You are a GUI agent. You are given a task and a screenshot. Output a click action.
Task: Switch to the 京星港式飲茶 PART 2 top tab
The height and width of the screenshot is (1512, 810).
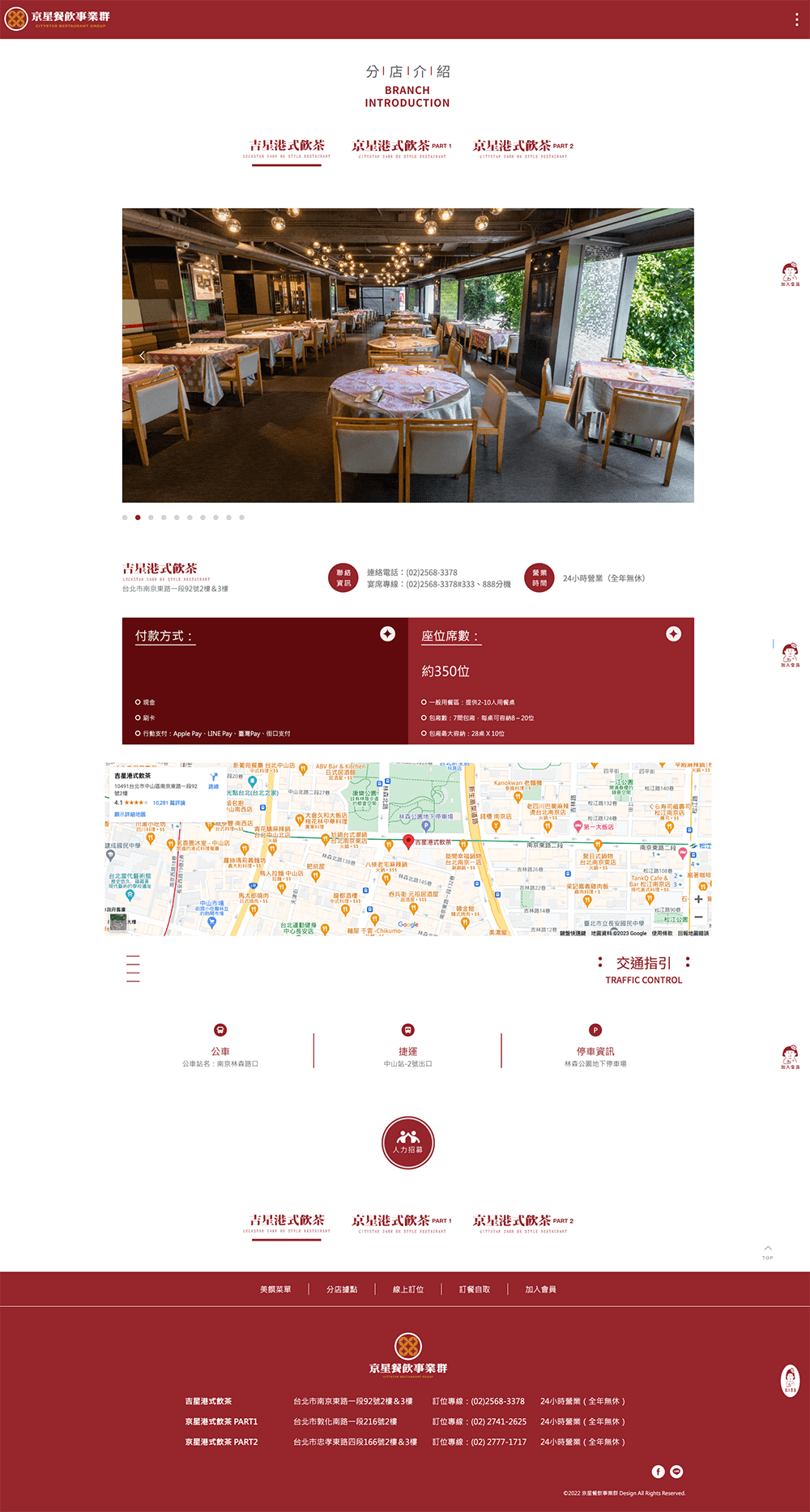click(523, 147)
